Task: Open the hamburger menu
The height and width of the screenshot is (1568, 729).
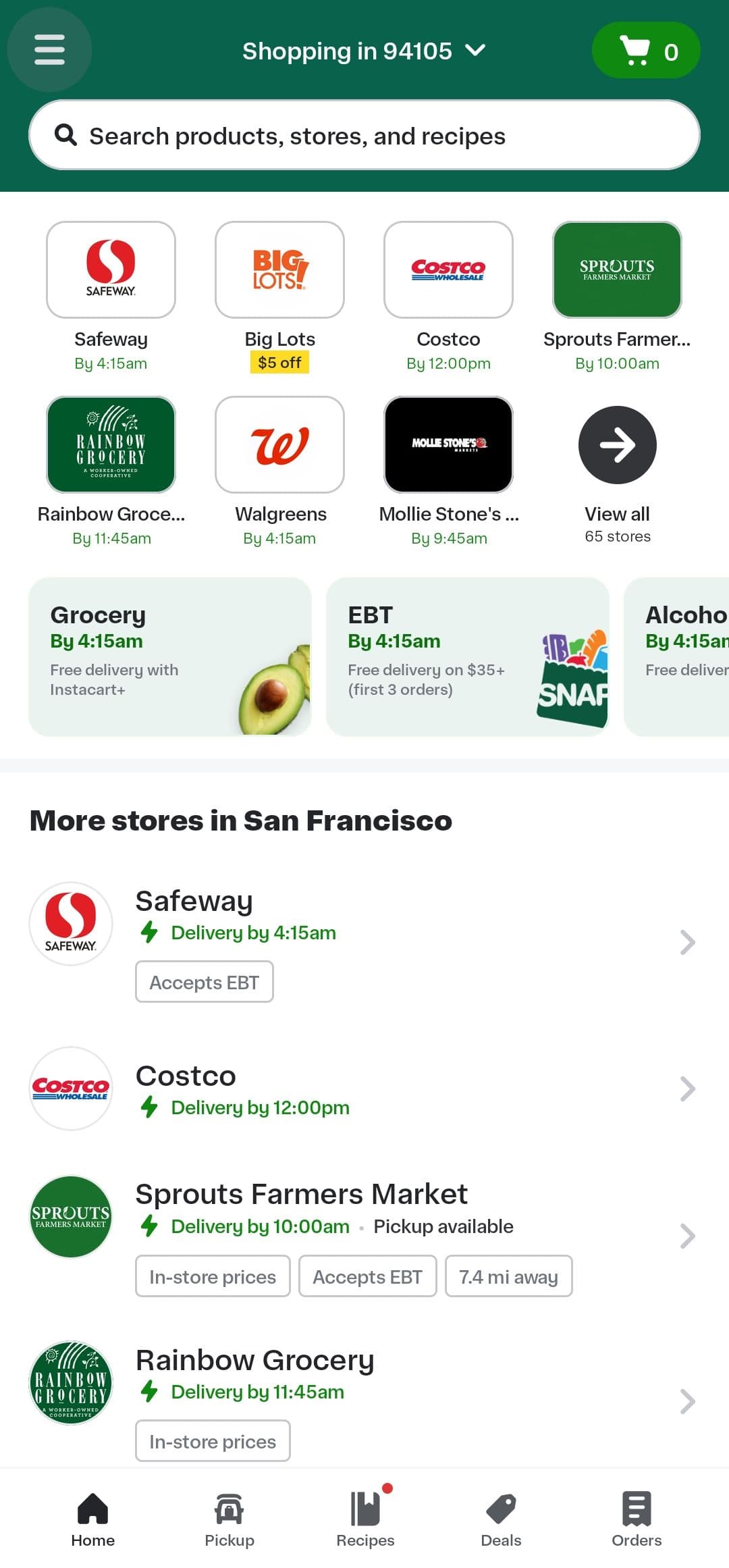Action: pyautogui.click(x=49, y=49)
